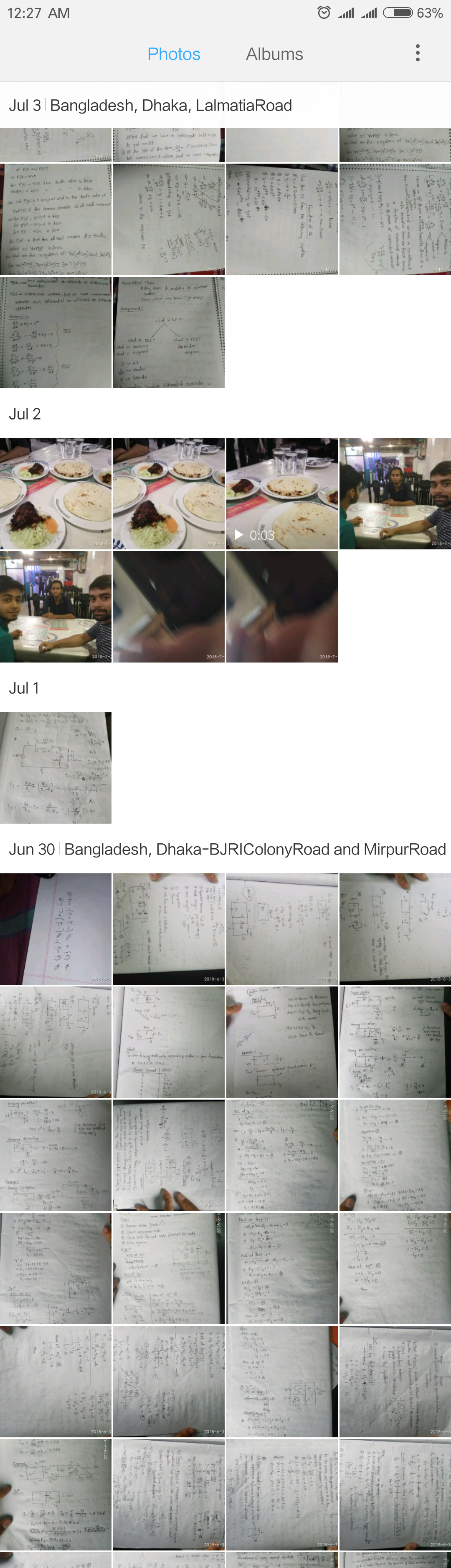The image size is (451, 1568).
Task: Open the only photo under Jul 1
Action: [x=56, y=768]
